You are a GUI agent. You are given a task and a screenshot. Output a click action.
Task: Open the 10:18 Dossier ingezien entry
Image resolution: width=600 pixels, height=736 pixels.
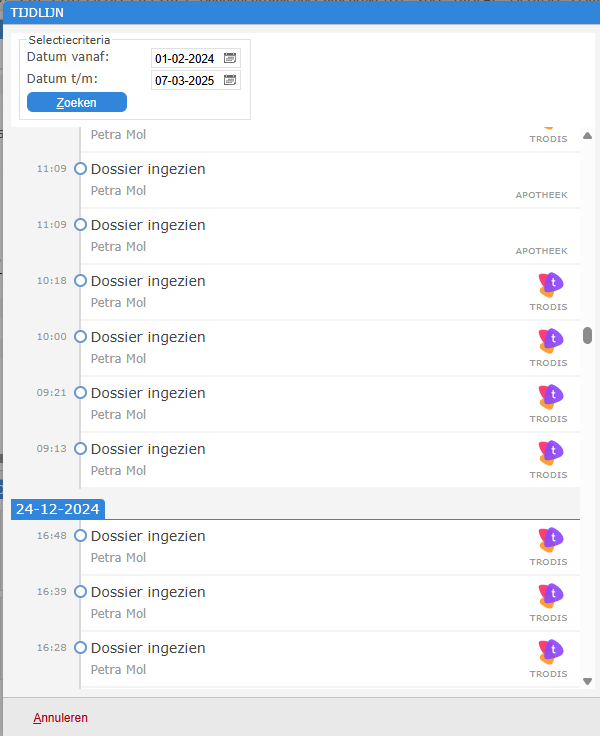pos(148,281)
